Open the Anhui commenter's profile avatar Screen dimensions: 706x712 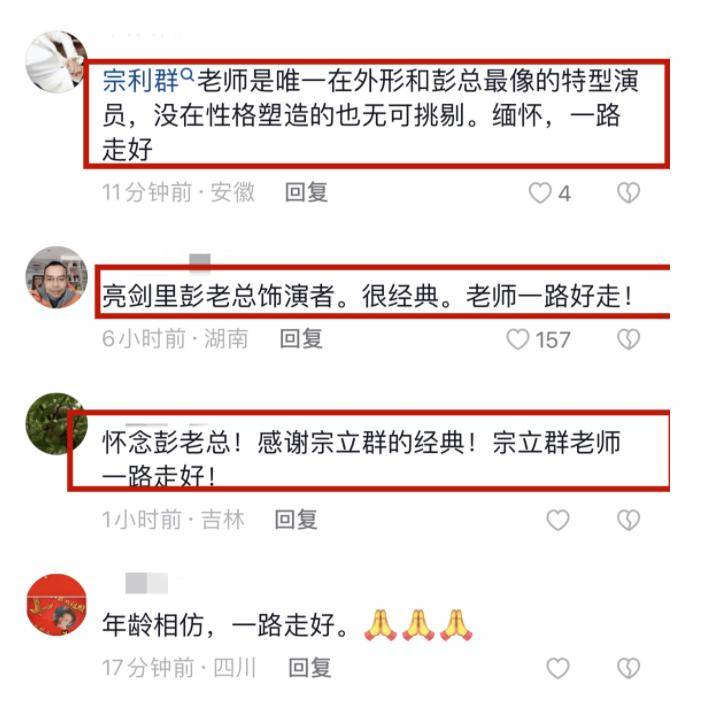(x=55, y=62)
